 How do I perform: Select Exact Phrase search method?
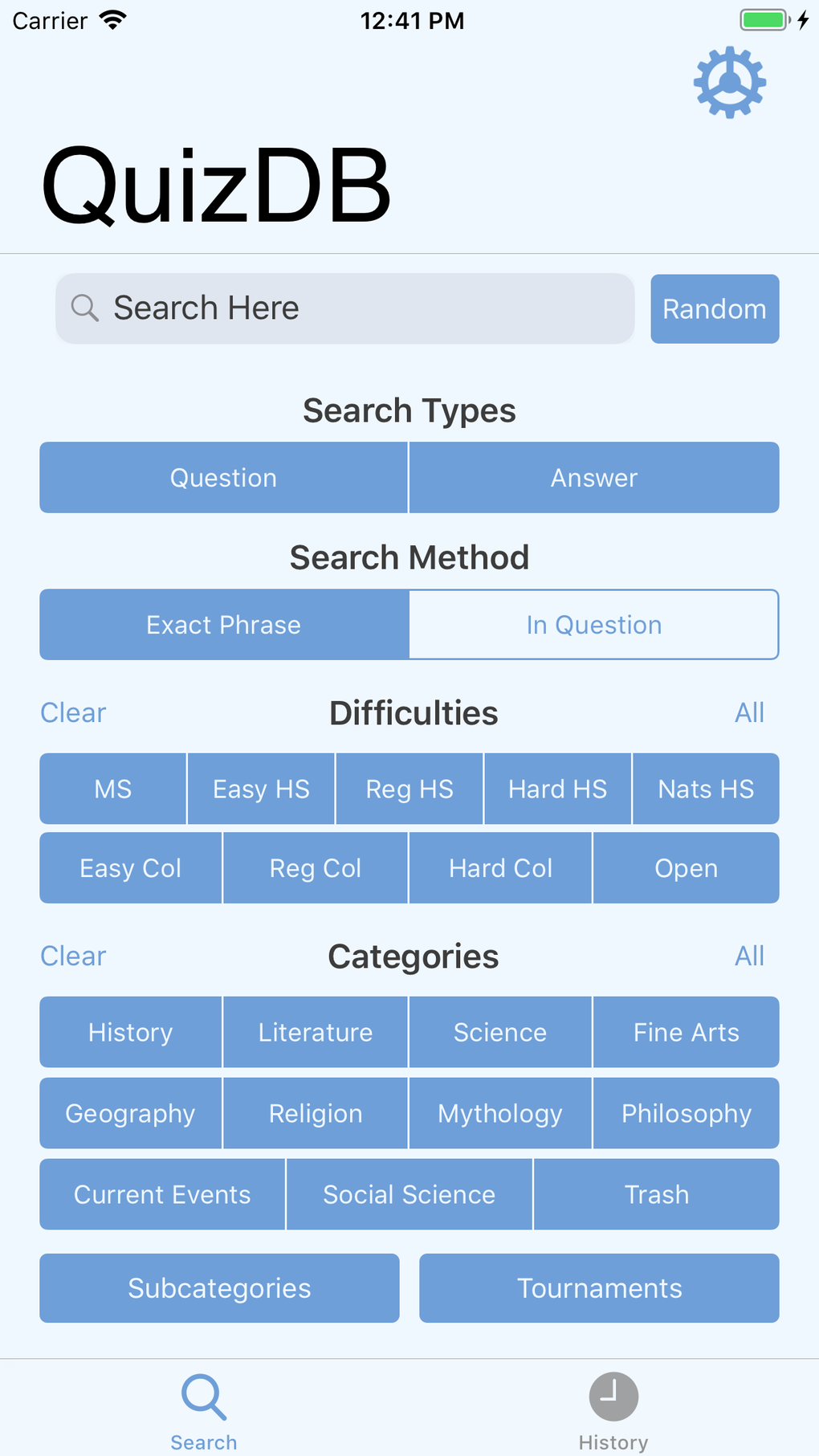[x=224, y=625]
